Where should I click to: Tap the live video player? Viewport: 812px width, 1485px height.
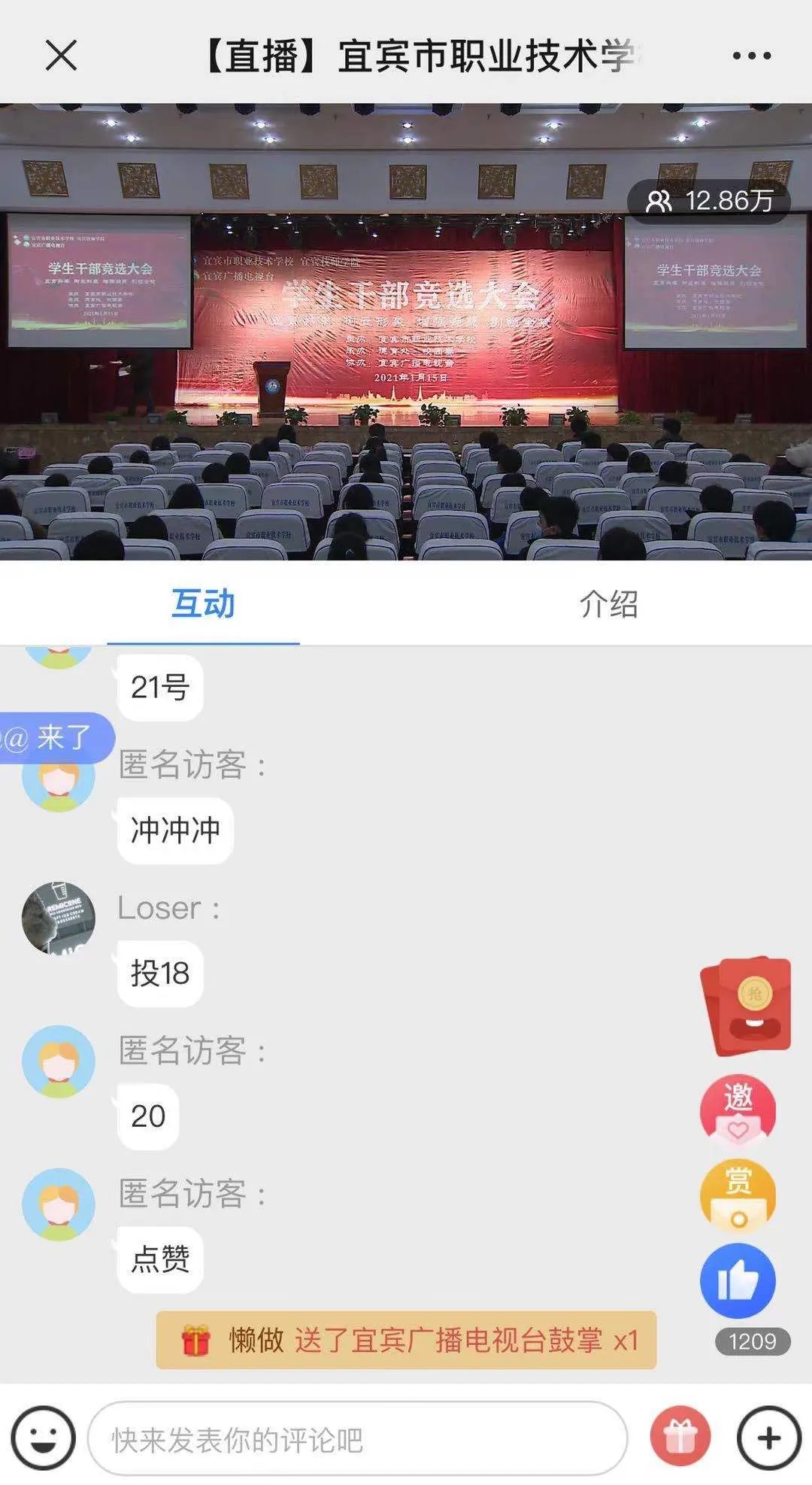[x=406, y=331]
